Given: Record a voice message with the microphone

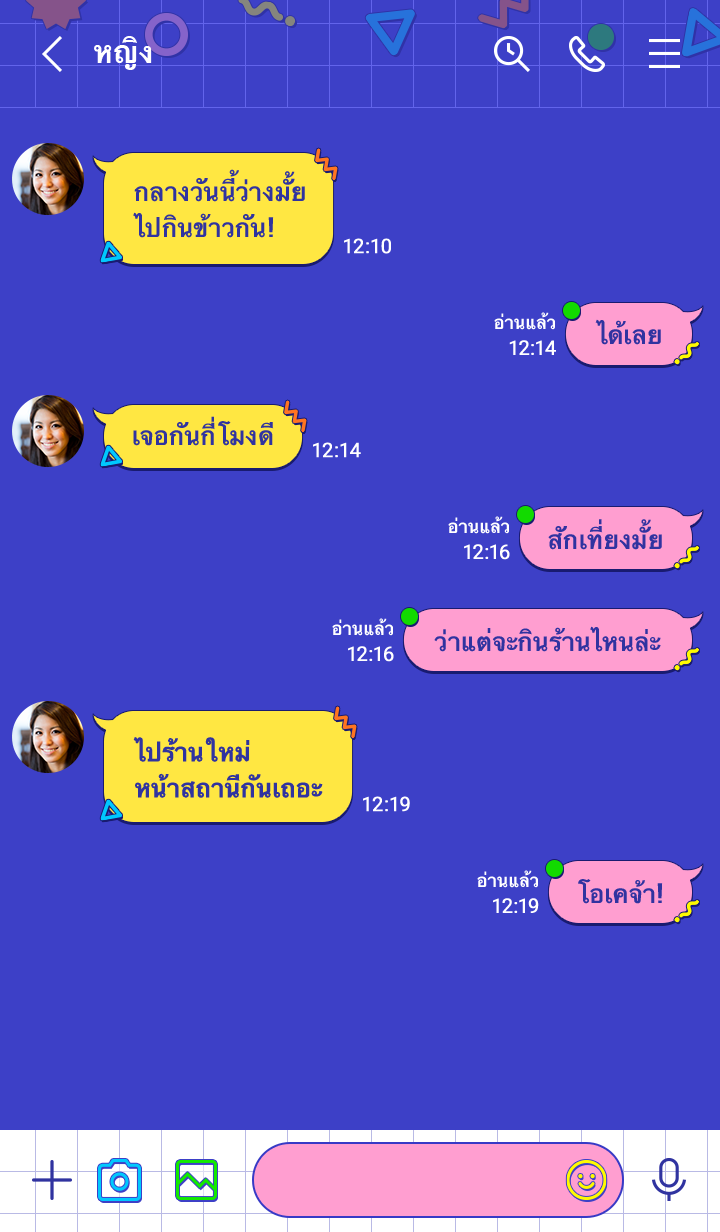Looking at the screenshot, I should 668,1181.
